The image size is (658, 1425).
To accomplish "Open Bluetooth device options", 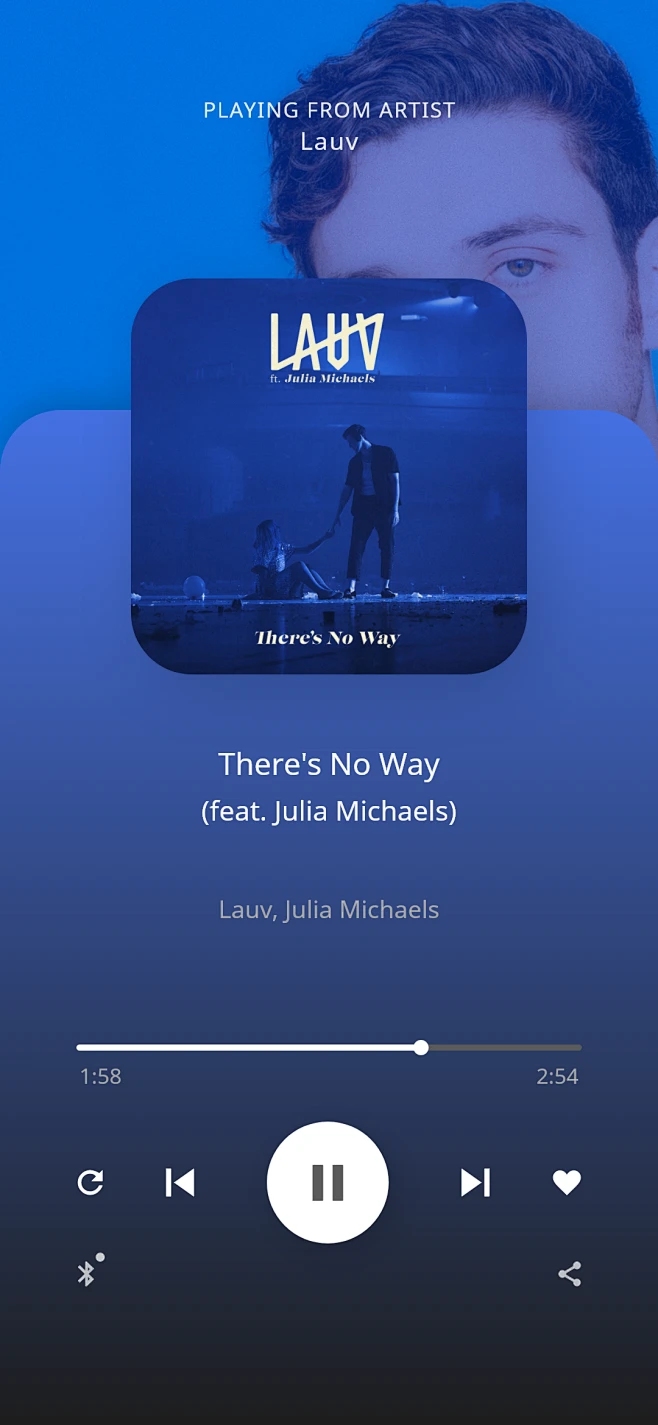I will (88, 1273).
